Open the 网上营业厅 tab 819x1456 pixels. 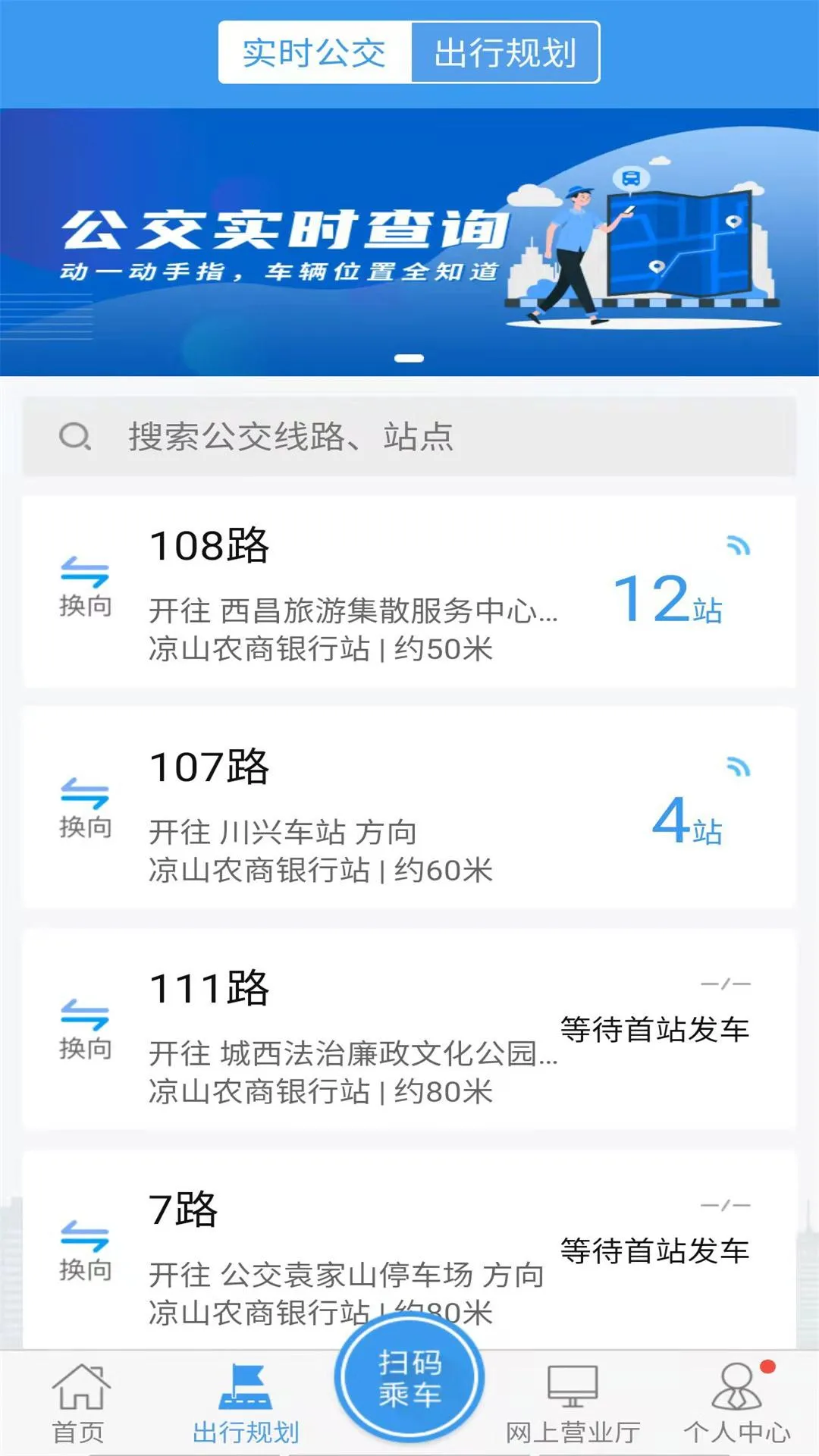[x=573, y=1404]
